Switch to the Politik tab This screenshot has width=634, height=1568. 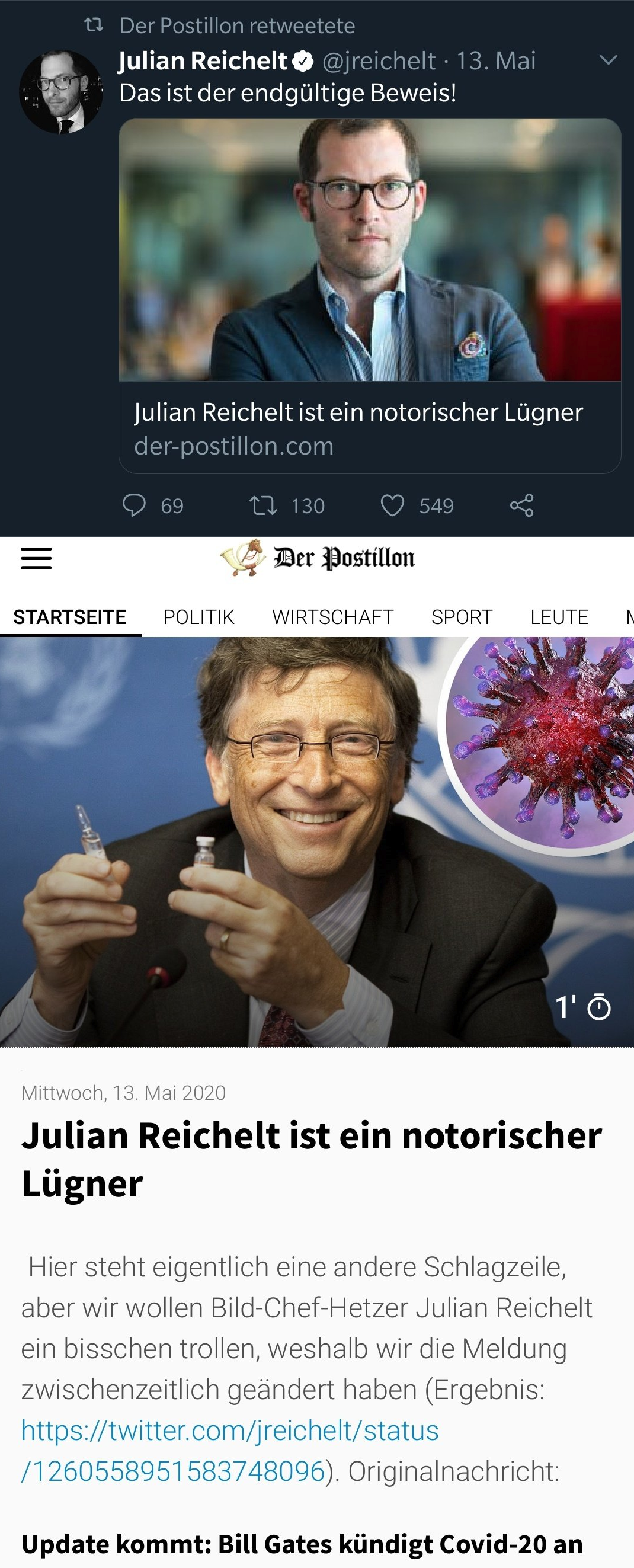(198, 617)
